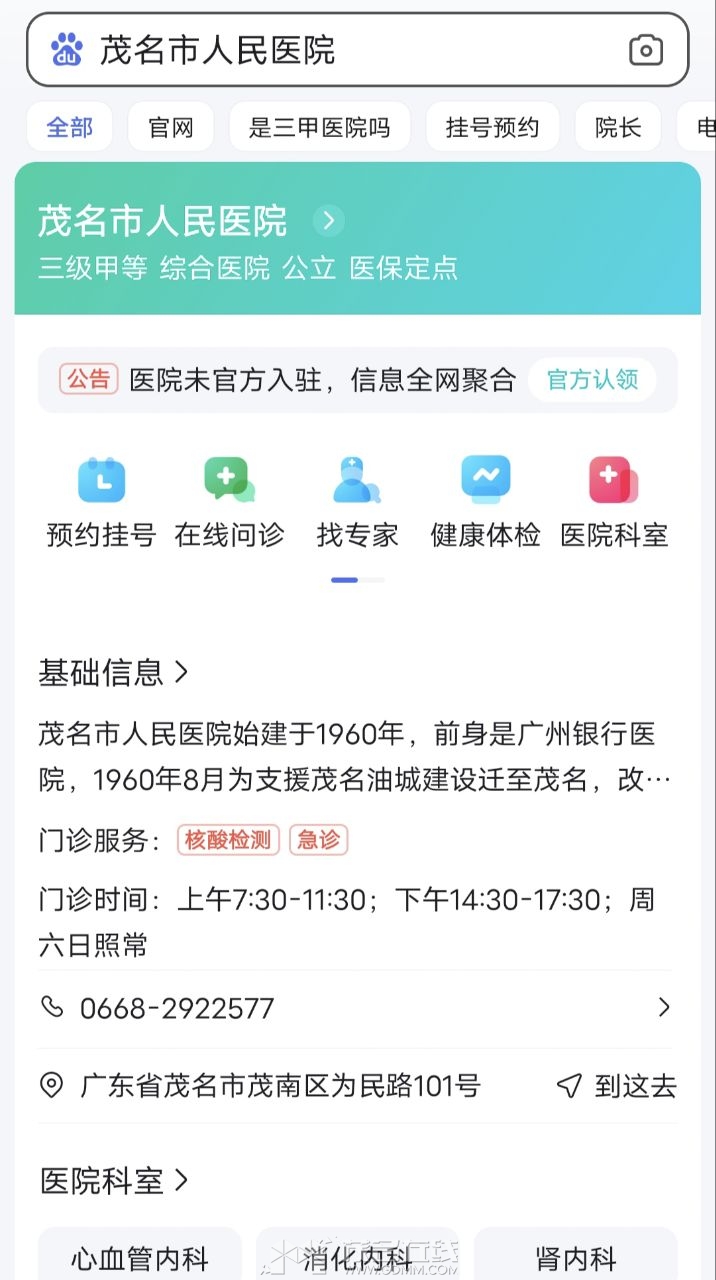Viewport: 716px width, 1280px height.
Task: Tap 到这去 for navigation directions
Action: pyautogui.click(x=617, y=1086)
